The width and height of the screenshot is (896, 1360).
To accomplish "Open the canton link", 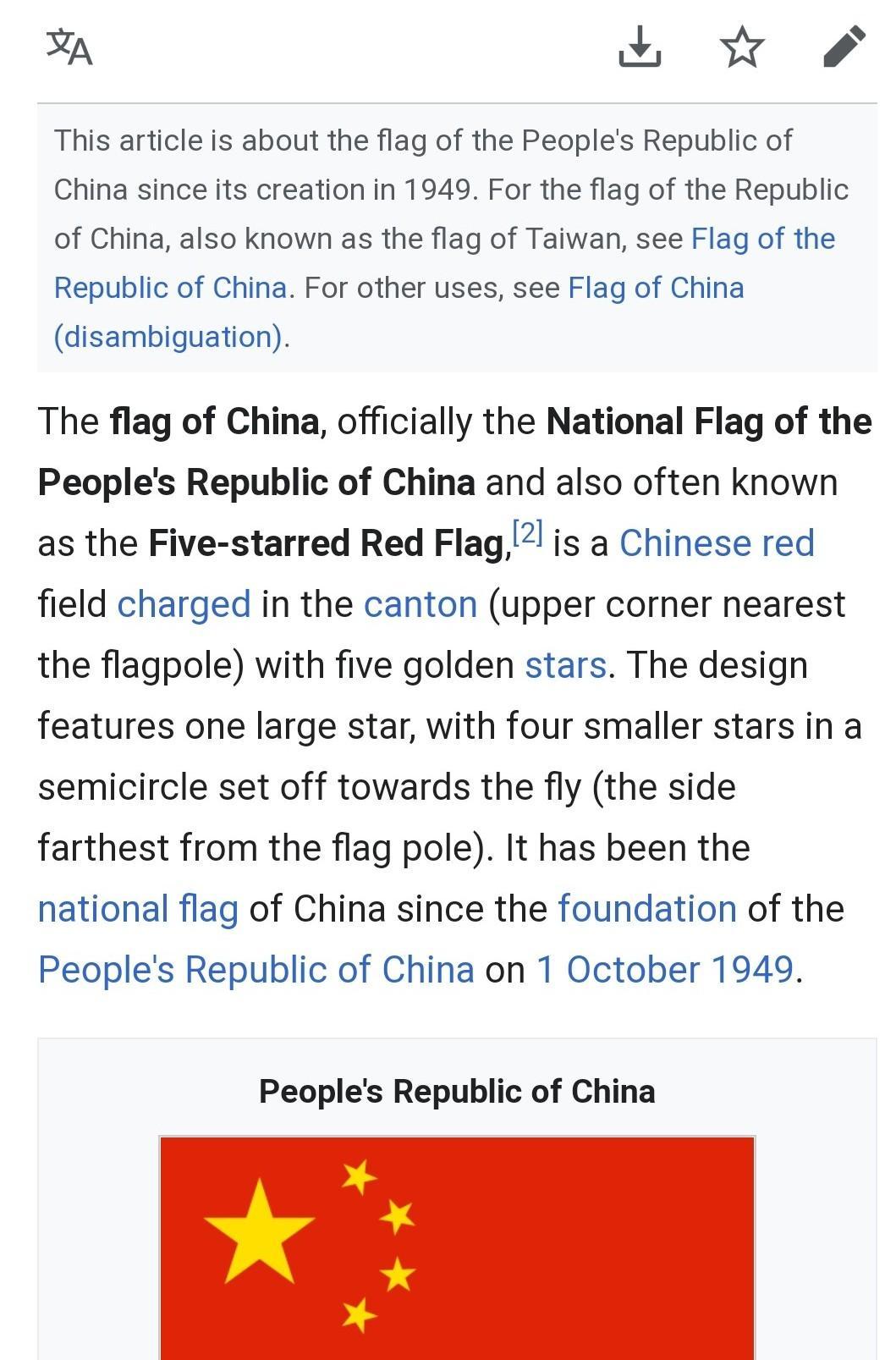I will (421, 604).
